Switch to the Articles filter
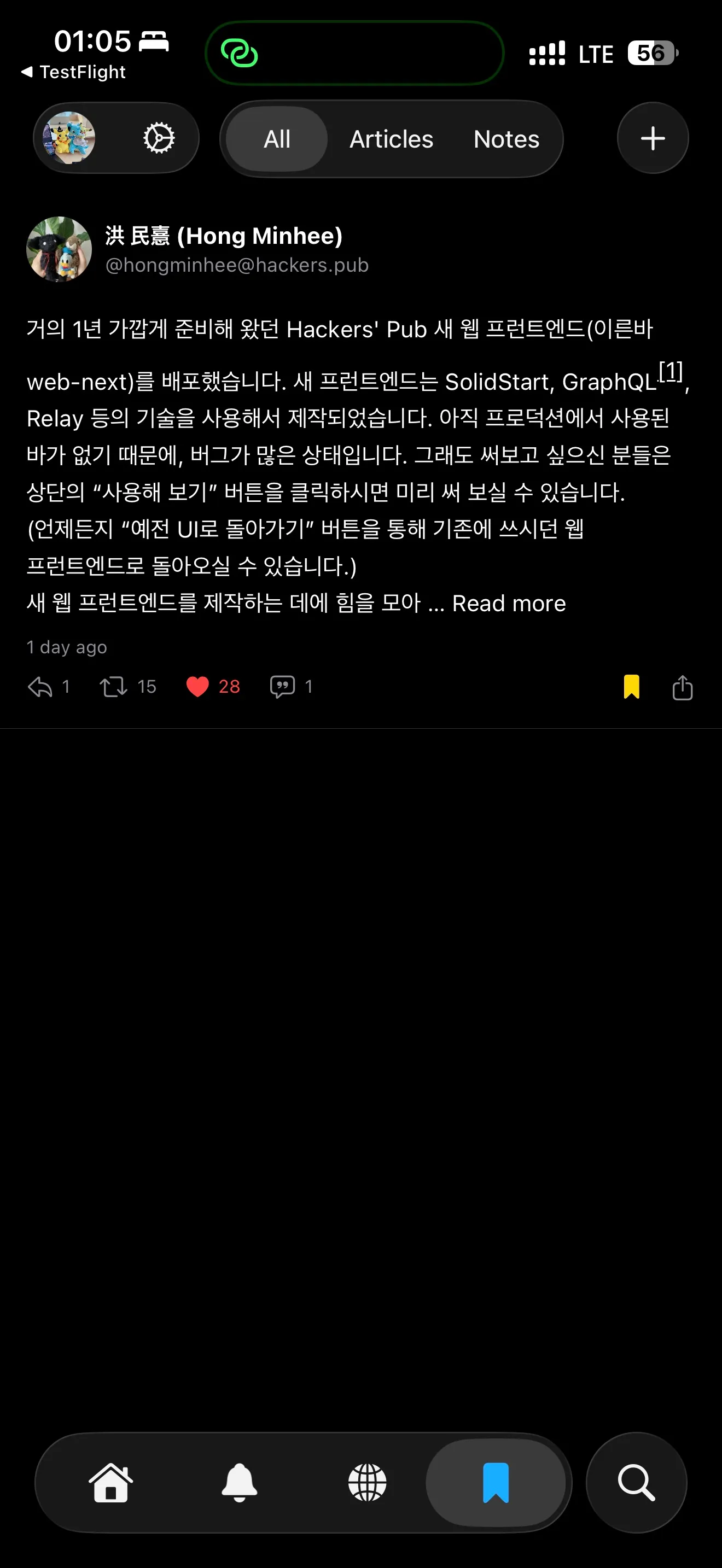 392,139
